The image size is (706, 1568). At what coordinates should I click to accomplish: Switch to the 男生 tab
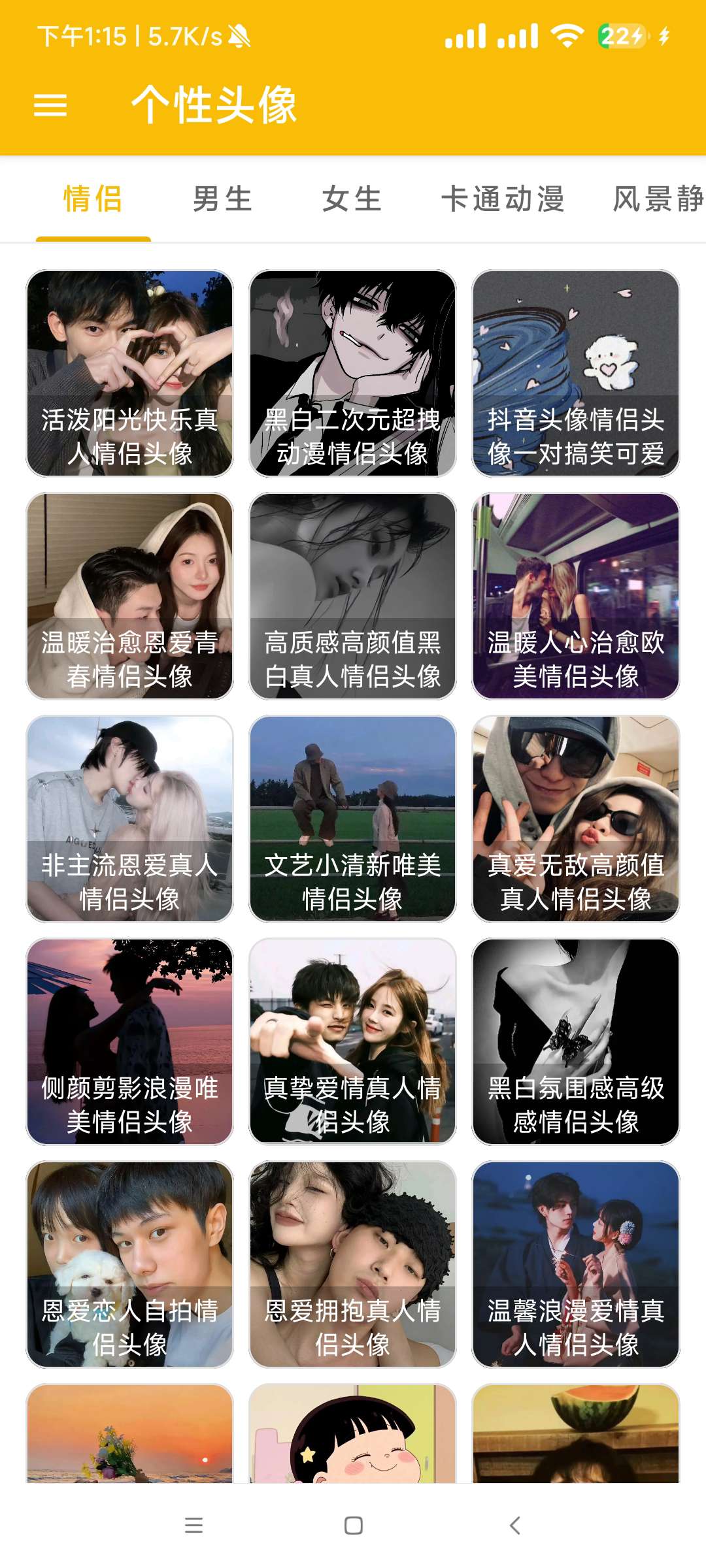222,199
